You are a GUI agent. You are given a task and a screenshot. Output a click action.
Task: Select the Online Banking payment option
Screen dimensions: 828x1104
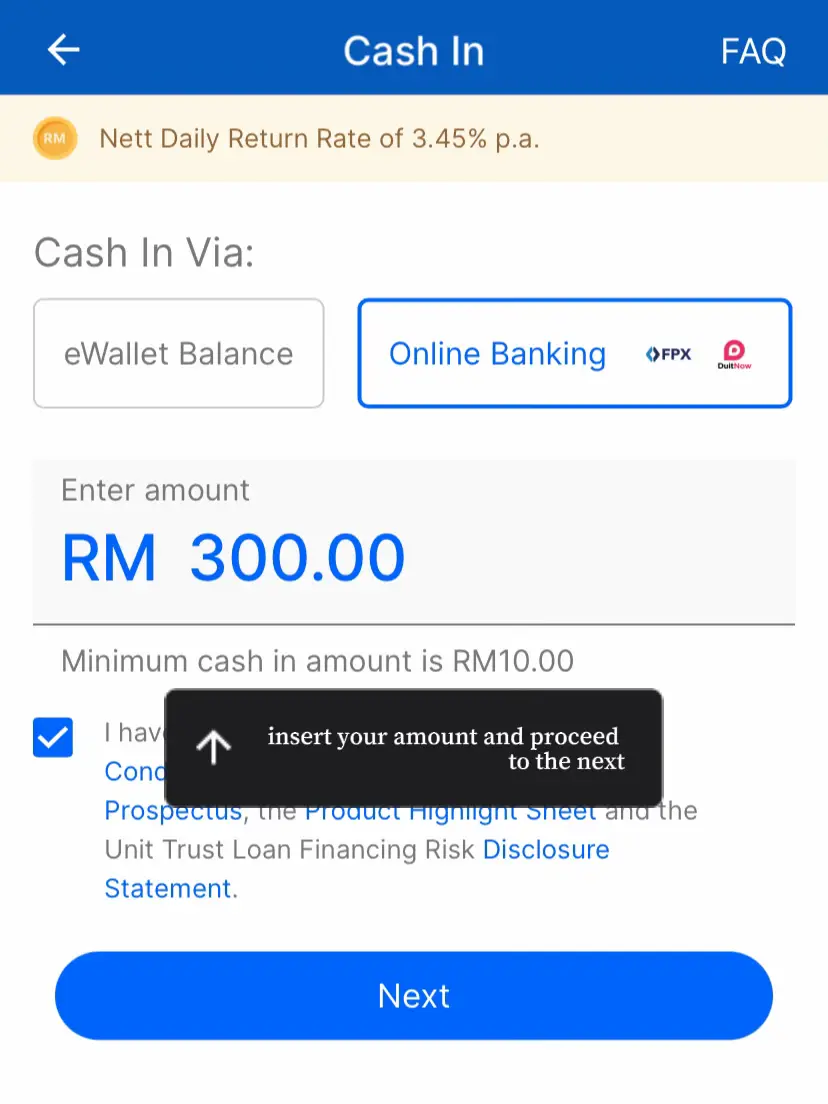[x=497, y=353]
